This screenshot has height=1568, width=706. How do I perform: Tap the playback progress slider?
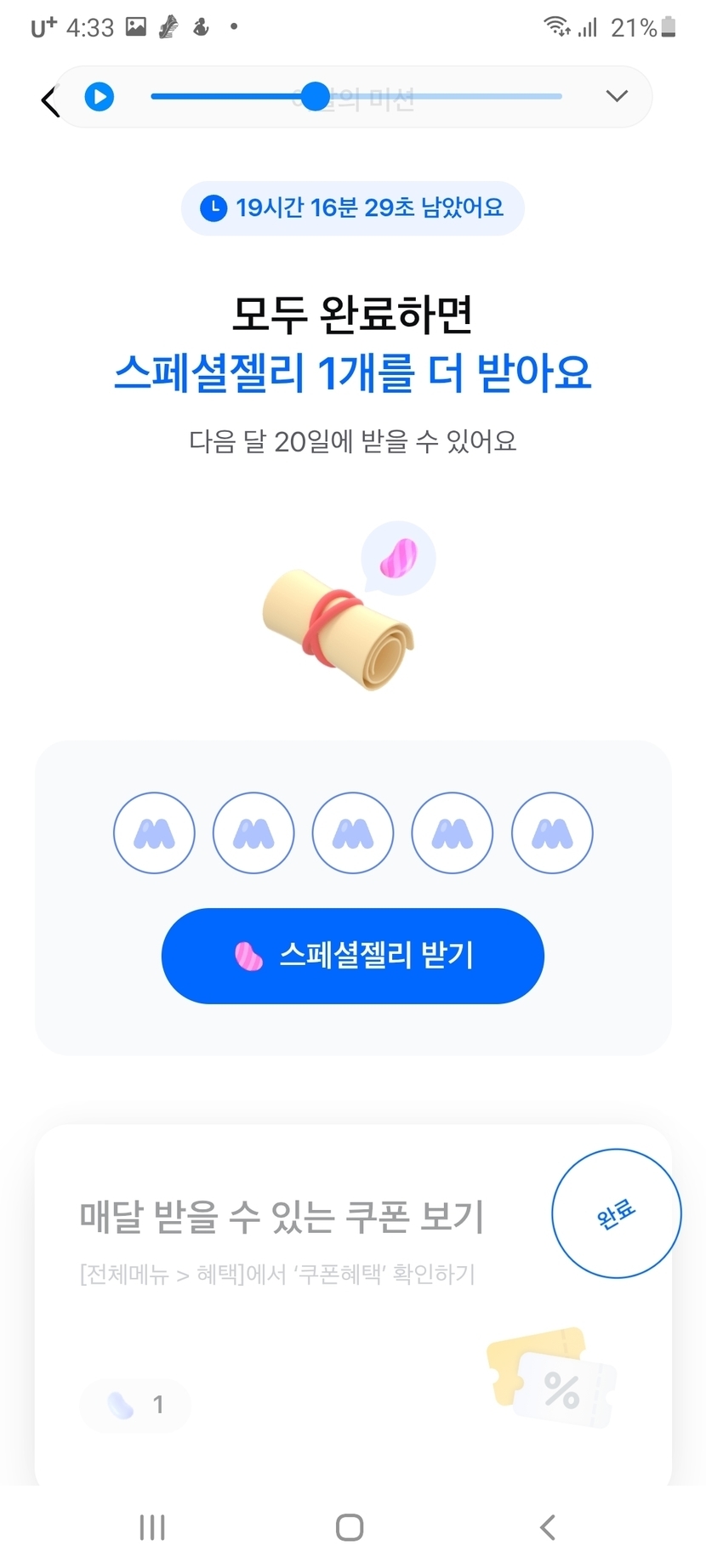click(356, 97)
